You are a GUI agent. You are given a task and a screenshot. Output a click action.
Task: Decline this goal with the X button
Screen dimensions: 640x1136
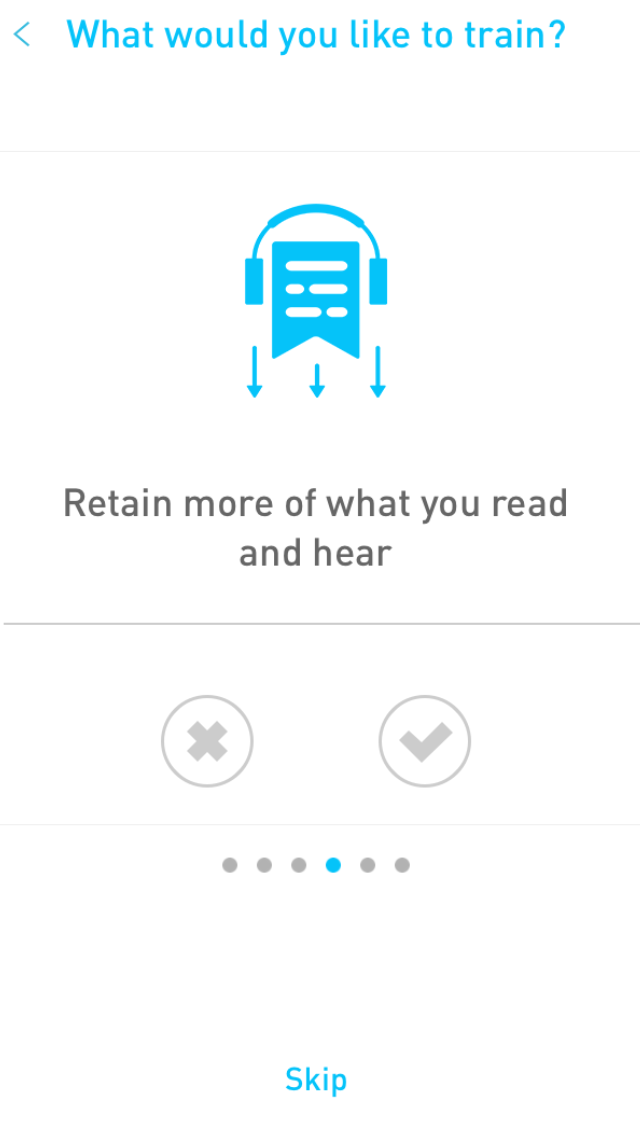207,741
